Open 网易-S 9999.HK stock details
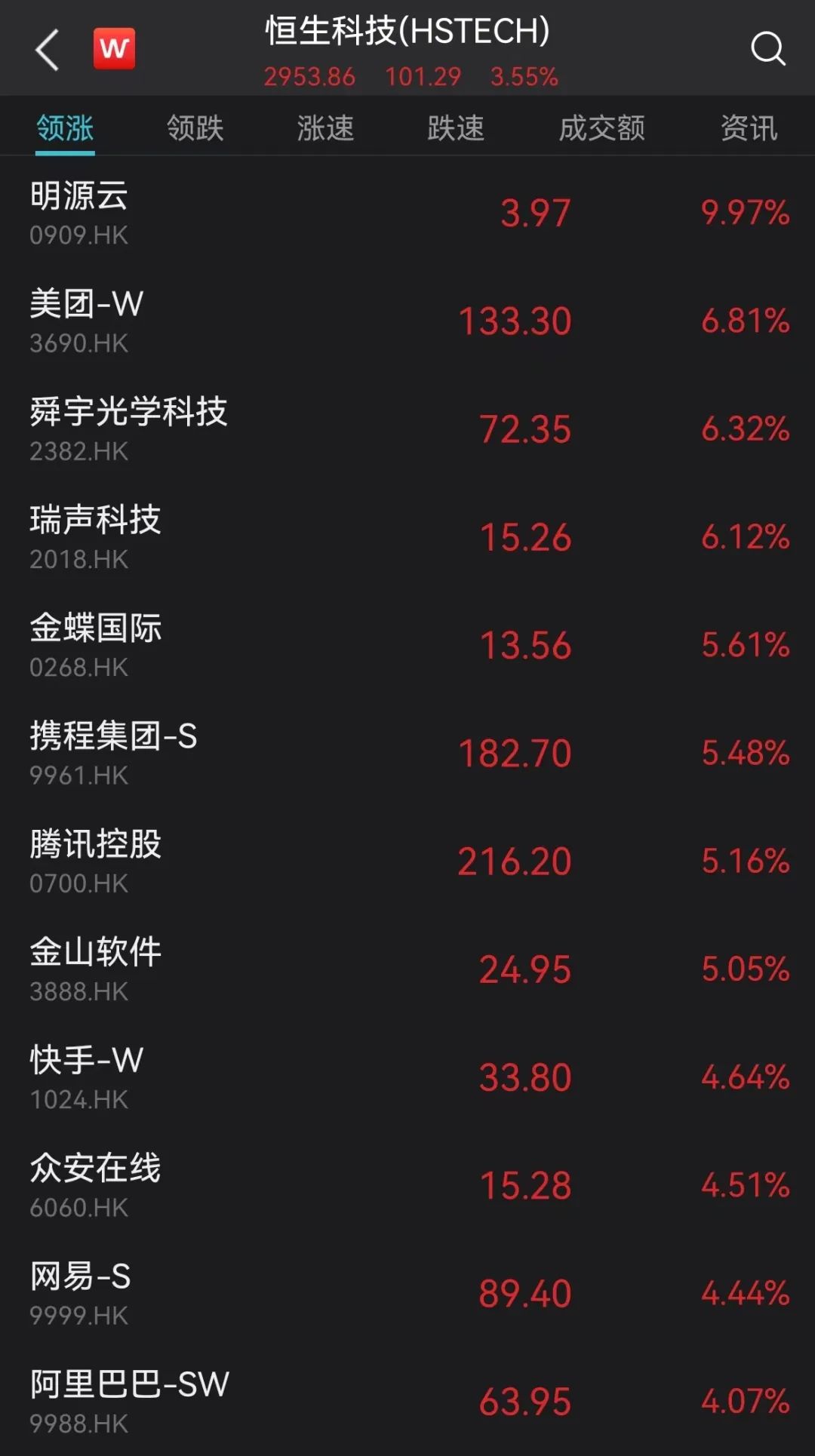The width and height of the screenshot is (815, 1456). tap(407, 1293)
